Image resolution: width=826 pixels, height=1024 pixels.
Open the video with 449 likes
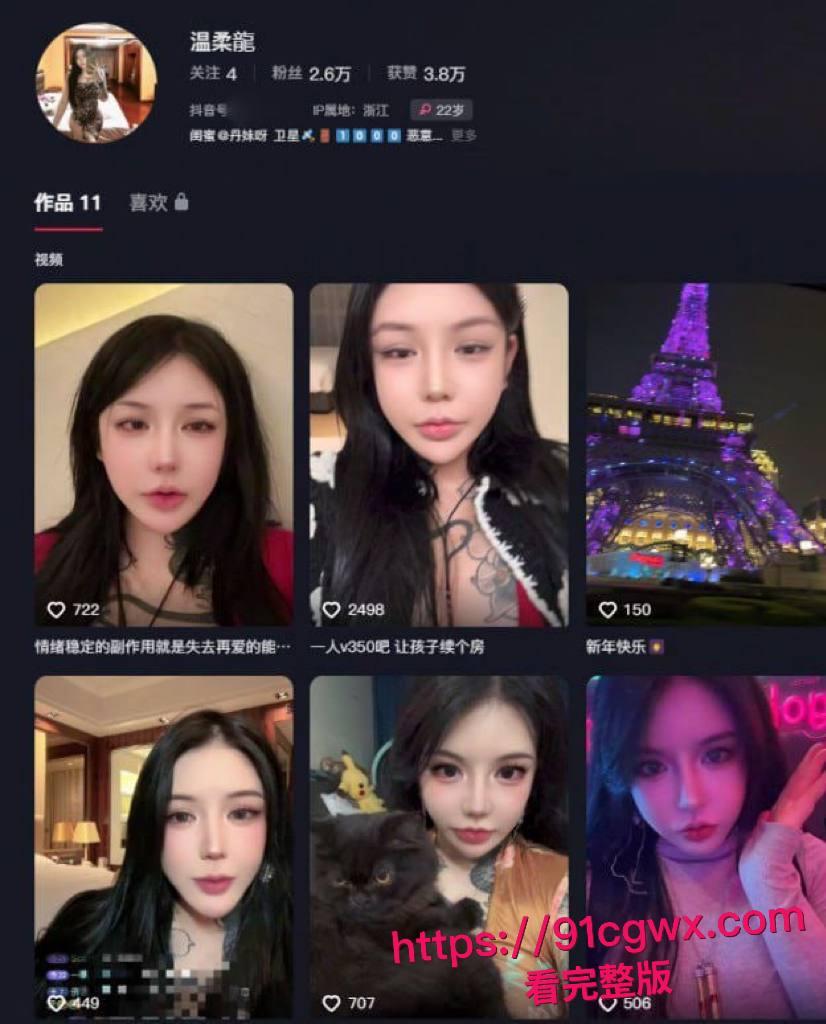pyautogui.click(x=164, y=845)
